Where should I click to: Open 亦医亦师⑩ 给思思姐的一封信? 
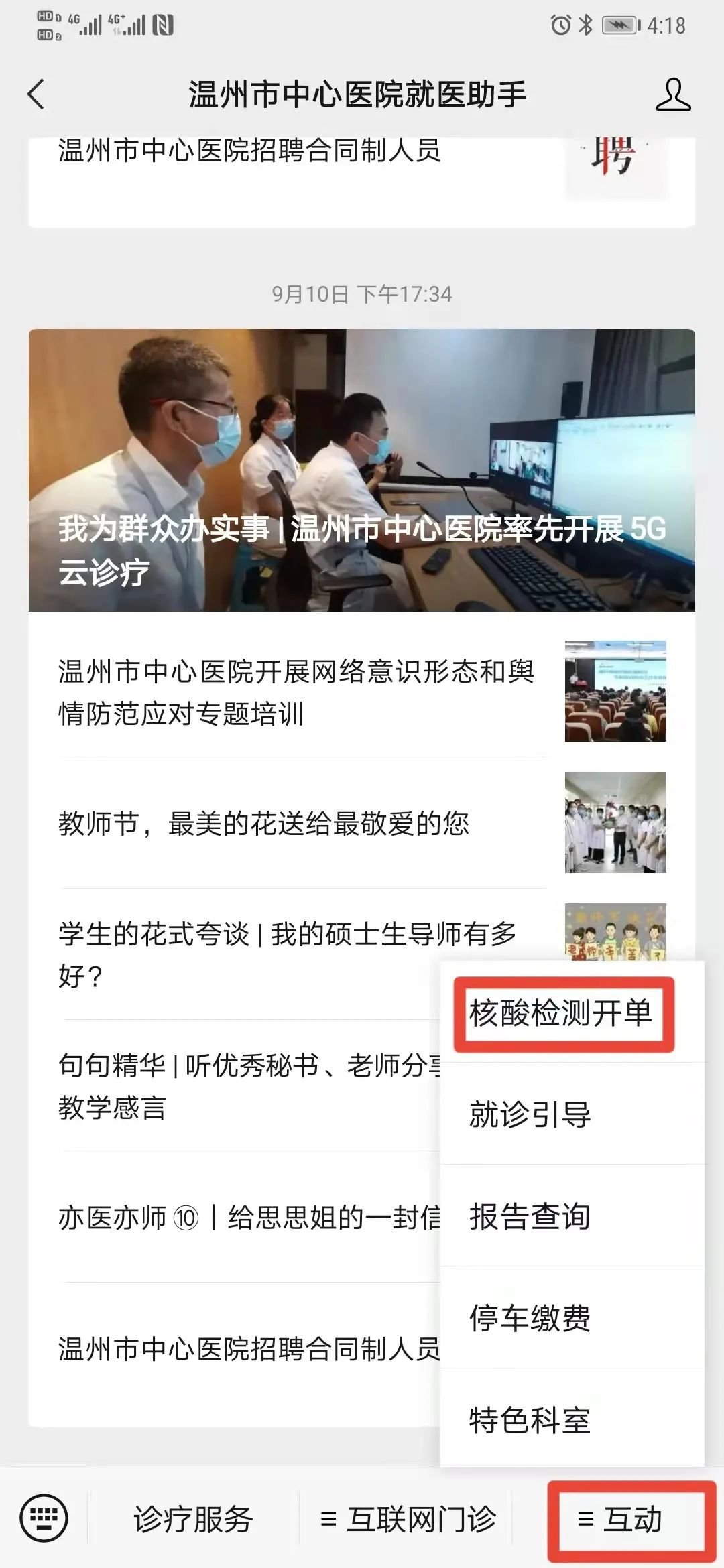tap(248, 1218)
